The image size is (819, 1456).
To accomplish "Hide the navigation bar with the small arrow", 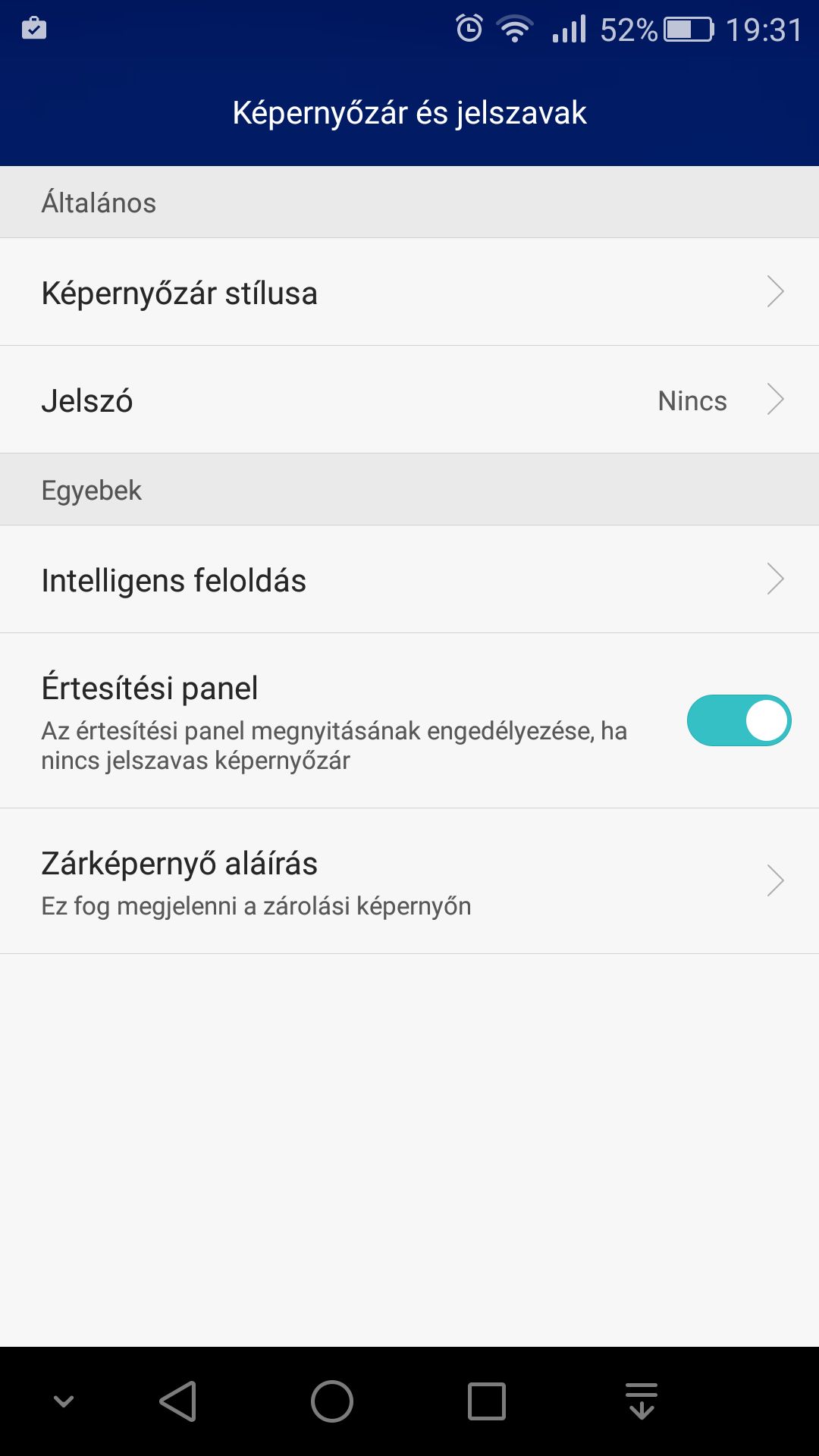I will (x=64, y=1401).
